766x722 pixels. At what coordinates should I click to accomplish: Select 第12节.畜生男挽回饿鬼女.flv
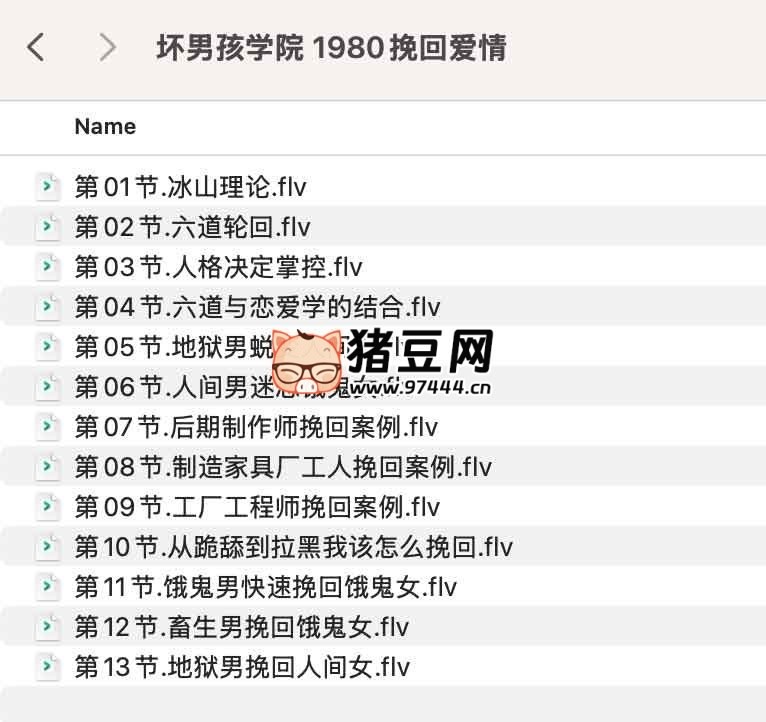pyautogui.click(x=242, y=627)
